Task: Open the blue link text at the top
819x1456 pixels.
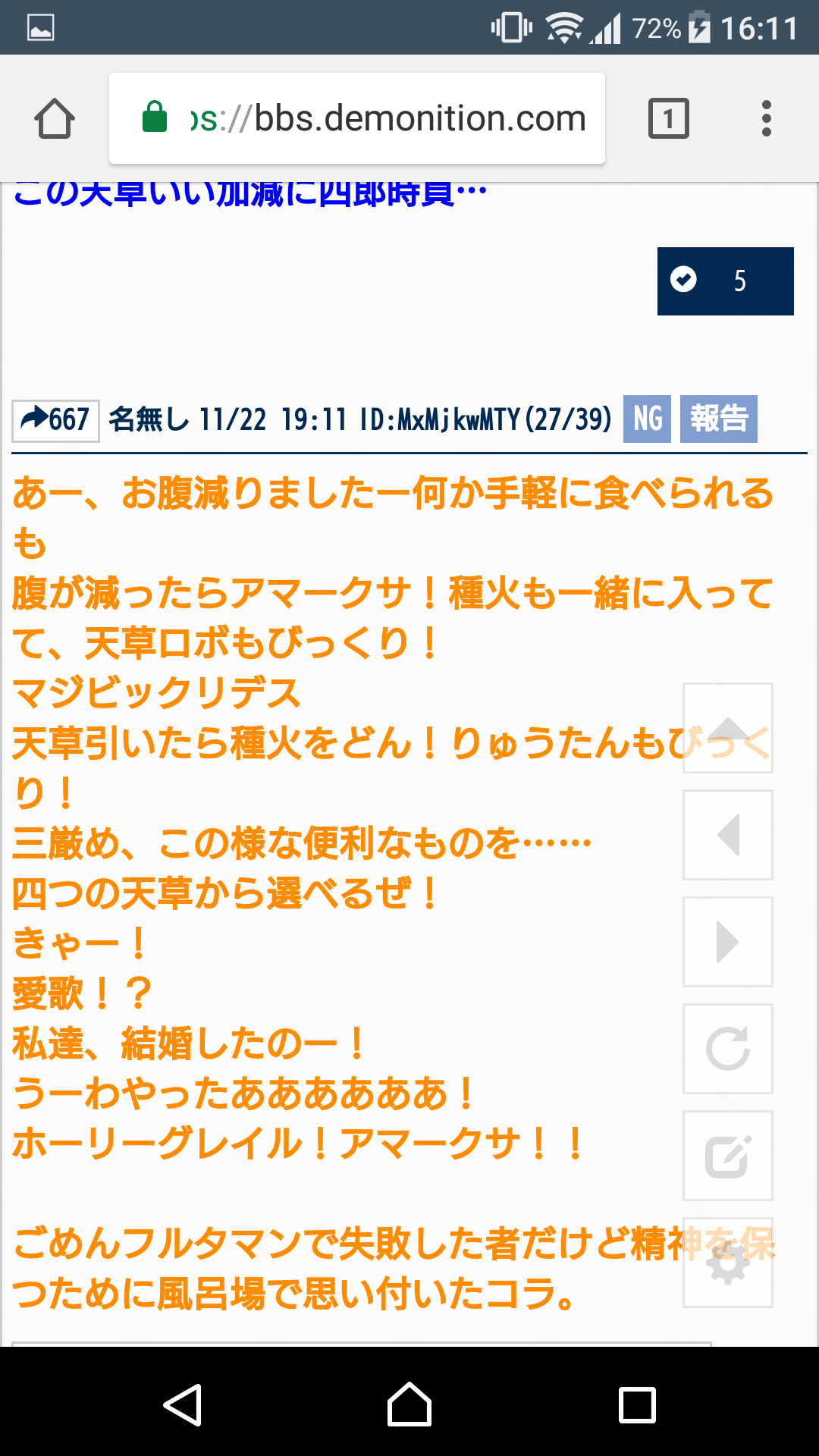Action: point(250,194)
